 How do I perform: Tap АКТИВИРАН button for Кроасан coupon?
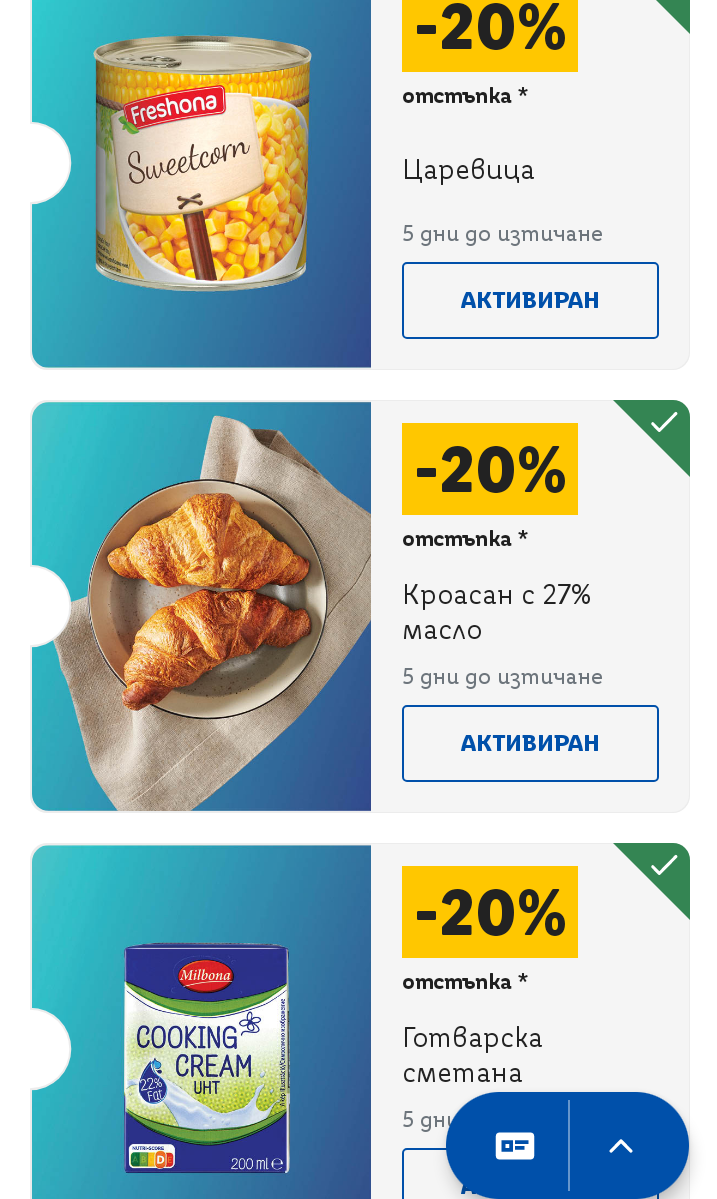tap(530, 743)
